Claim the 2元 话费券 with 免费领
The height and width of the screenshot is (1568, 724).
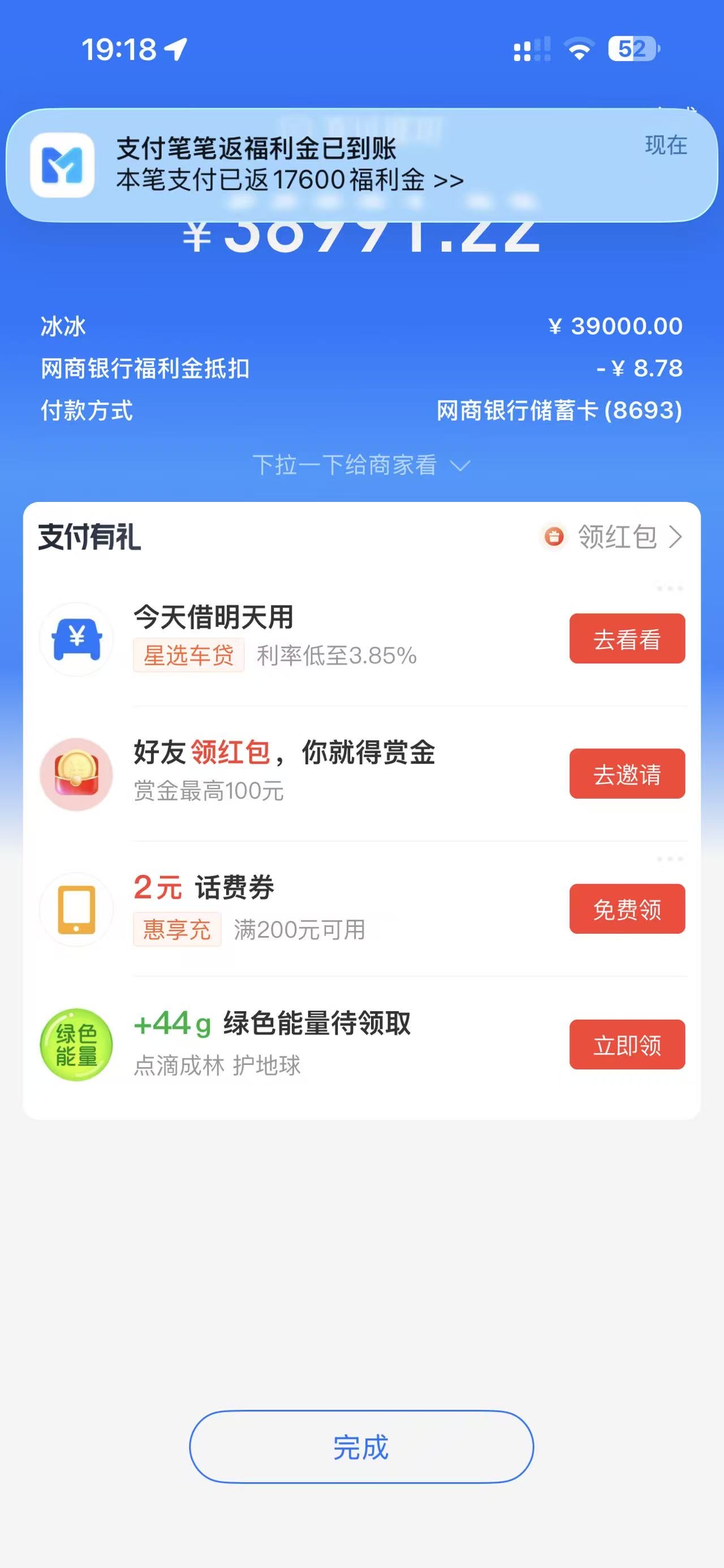click(627, 909)
